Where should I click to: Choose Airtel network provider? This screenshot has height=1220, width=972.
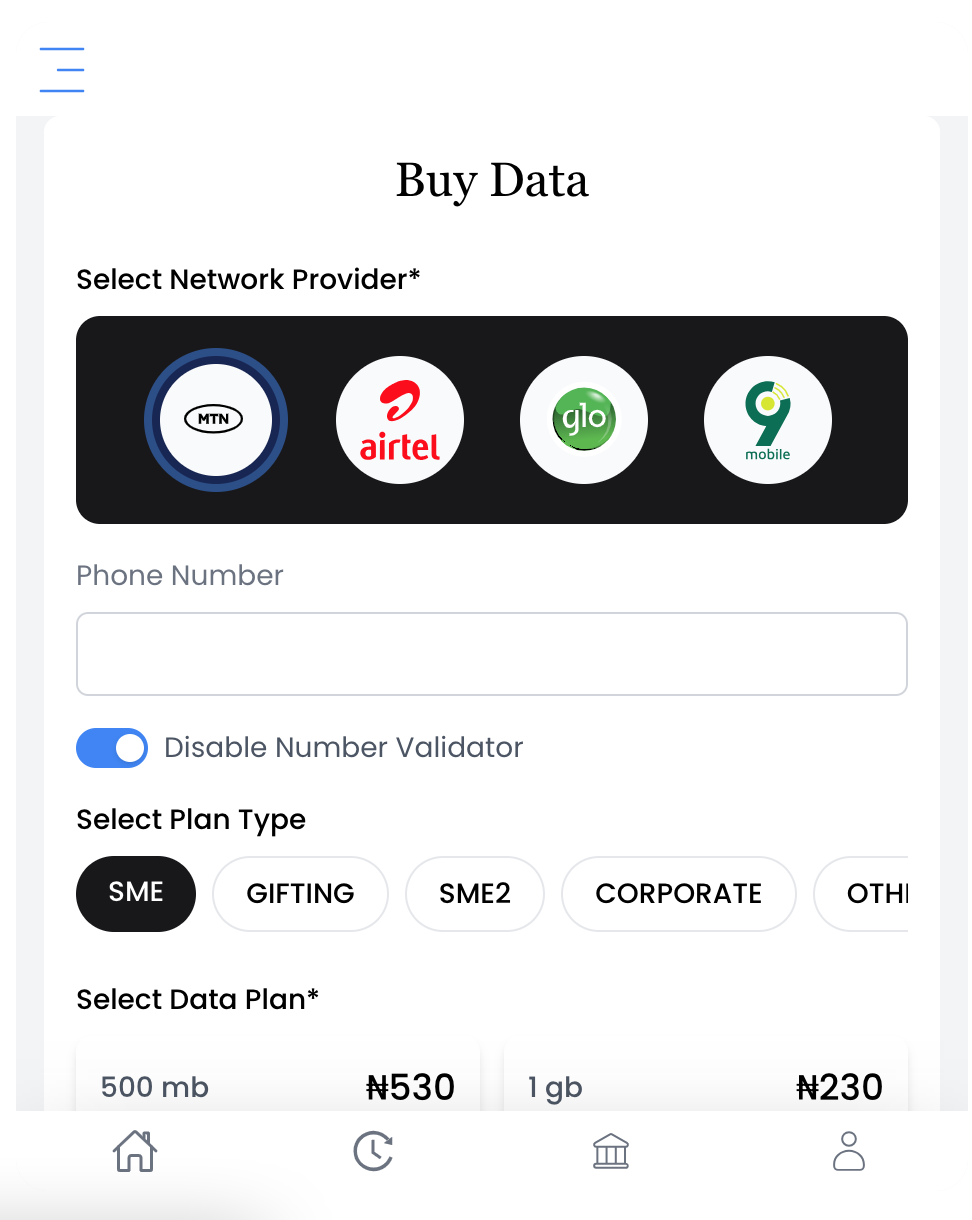[400, 420]
